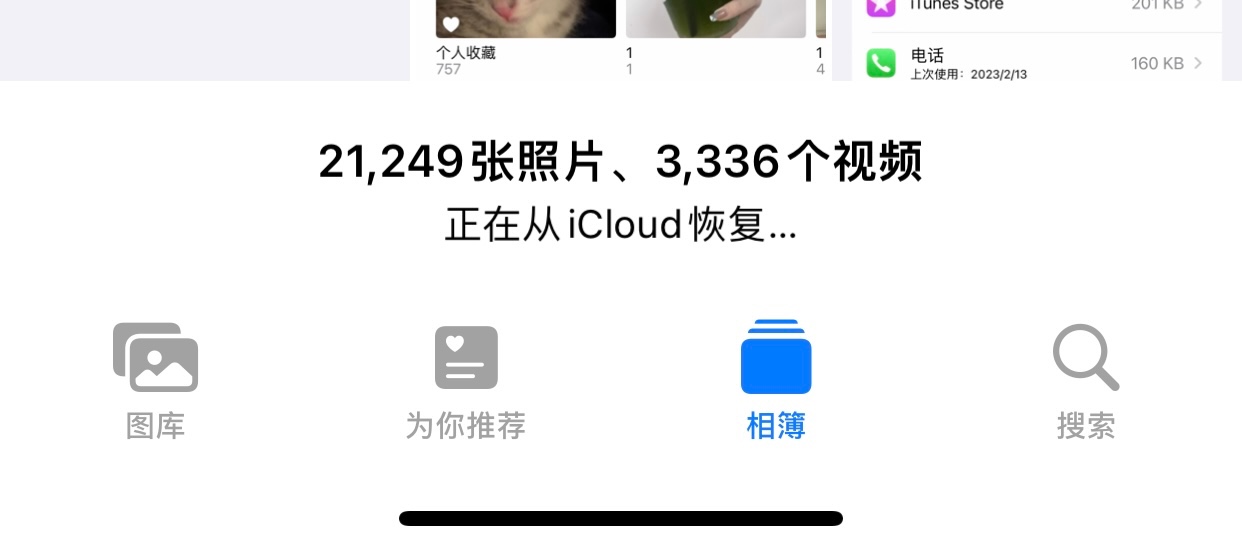Switch to the 图库 tab
This screenshot has height=549, width=1242.
(x=155, y=381)
